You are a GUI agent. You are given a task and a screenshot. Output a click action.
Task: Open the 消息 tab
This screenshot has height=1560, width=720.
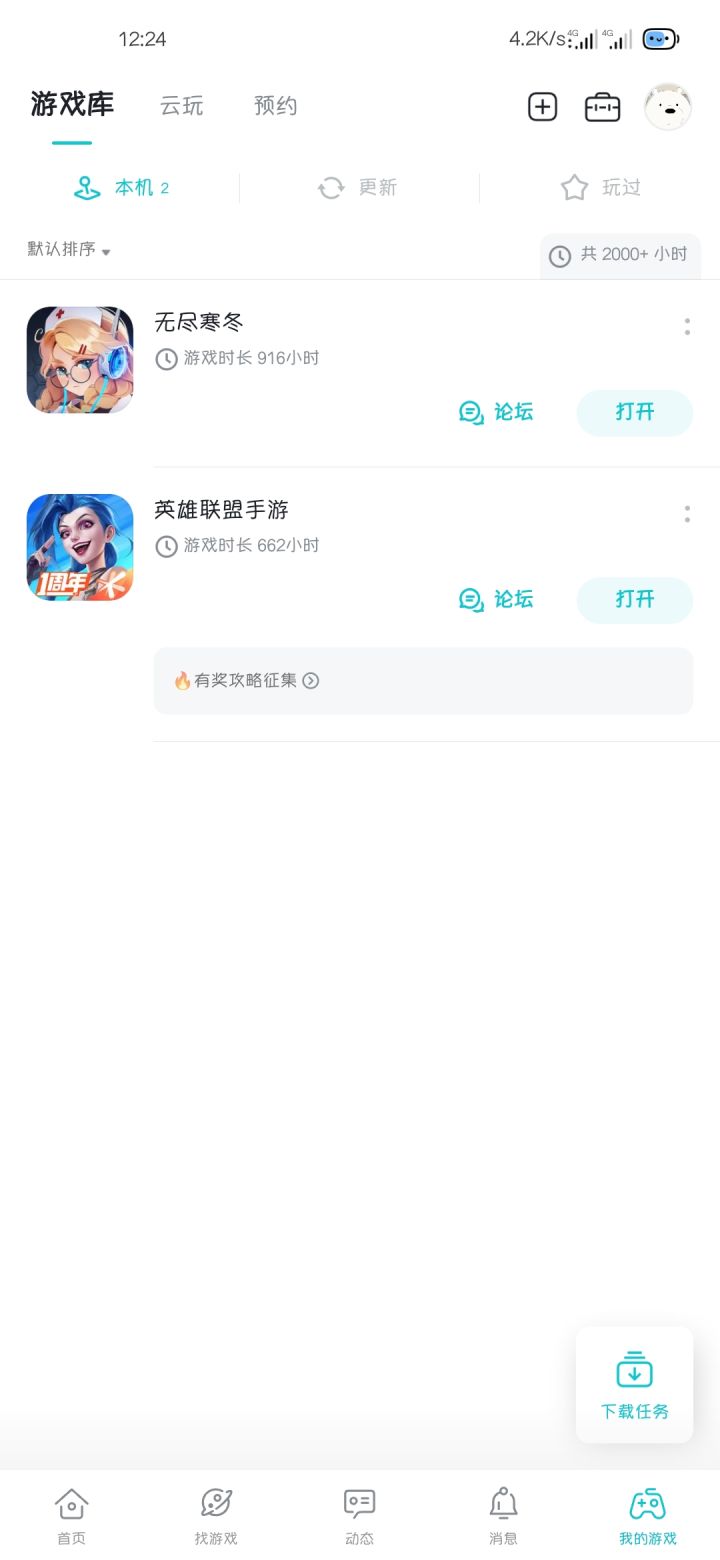503,1515
